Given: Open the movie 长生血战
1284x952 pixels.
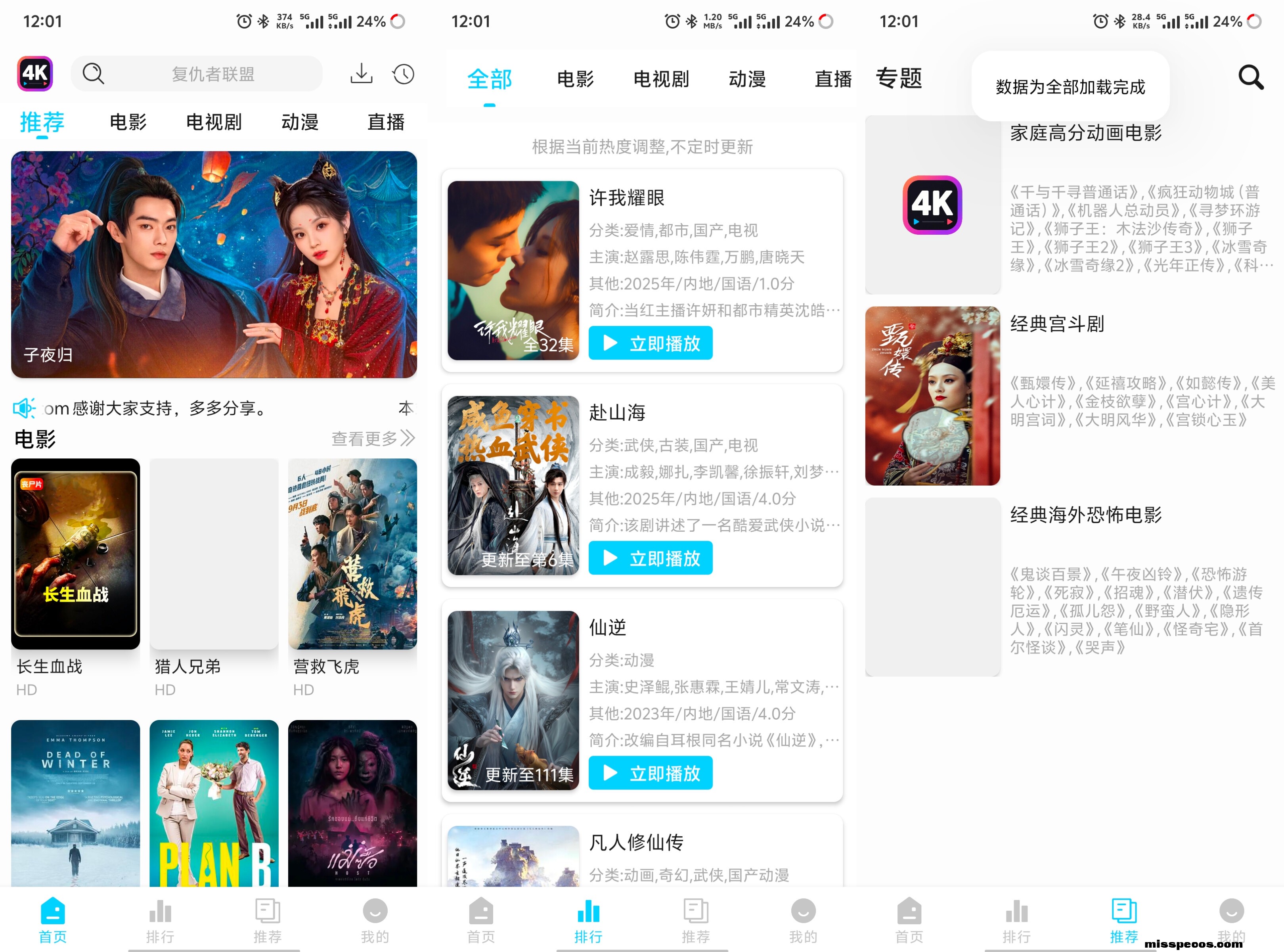Looking at the screenshot, I should (x=75, y=554).
